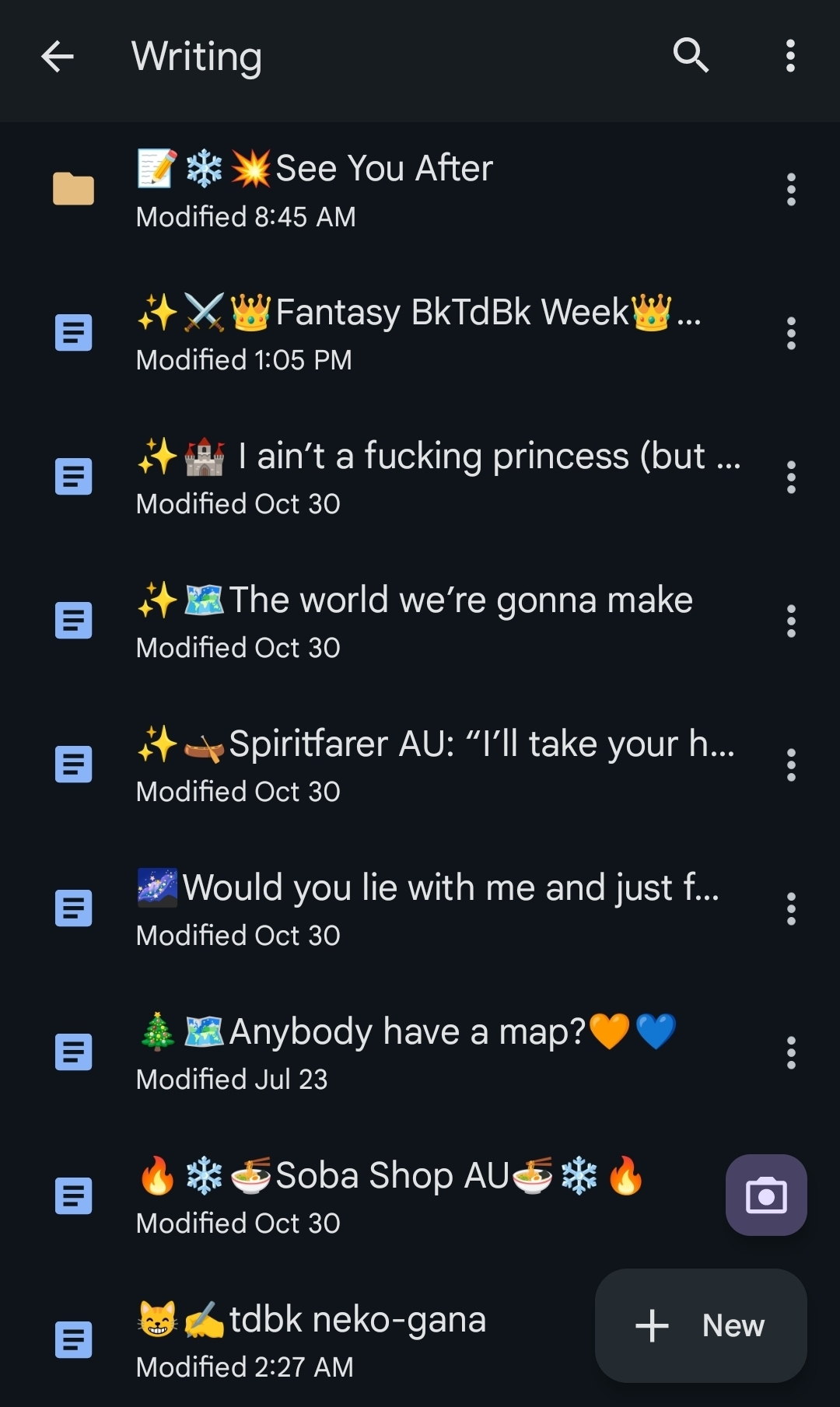
Task: Open the Spiritfarer AU document
Action: (x=436, y=765)
